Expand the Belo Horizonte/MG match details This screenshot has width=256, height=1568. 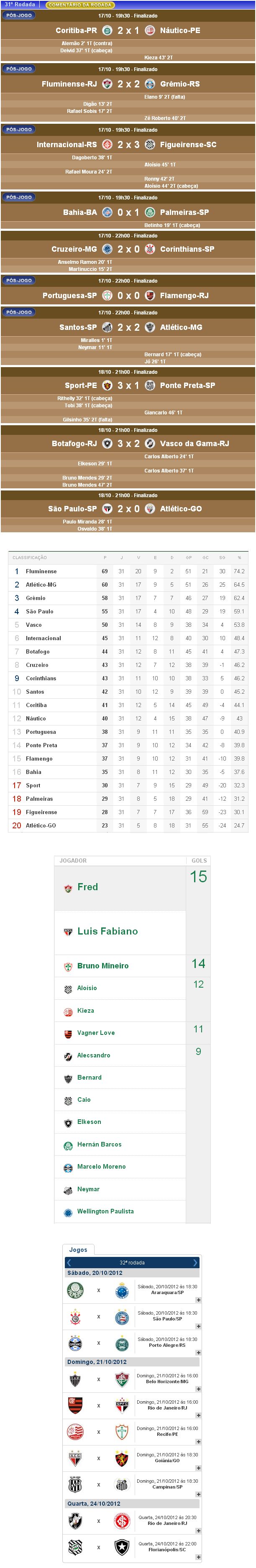point(198,1389)
